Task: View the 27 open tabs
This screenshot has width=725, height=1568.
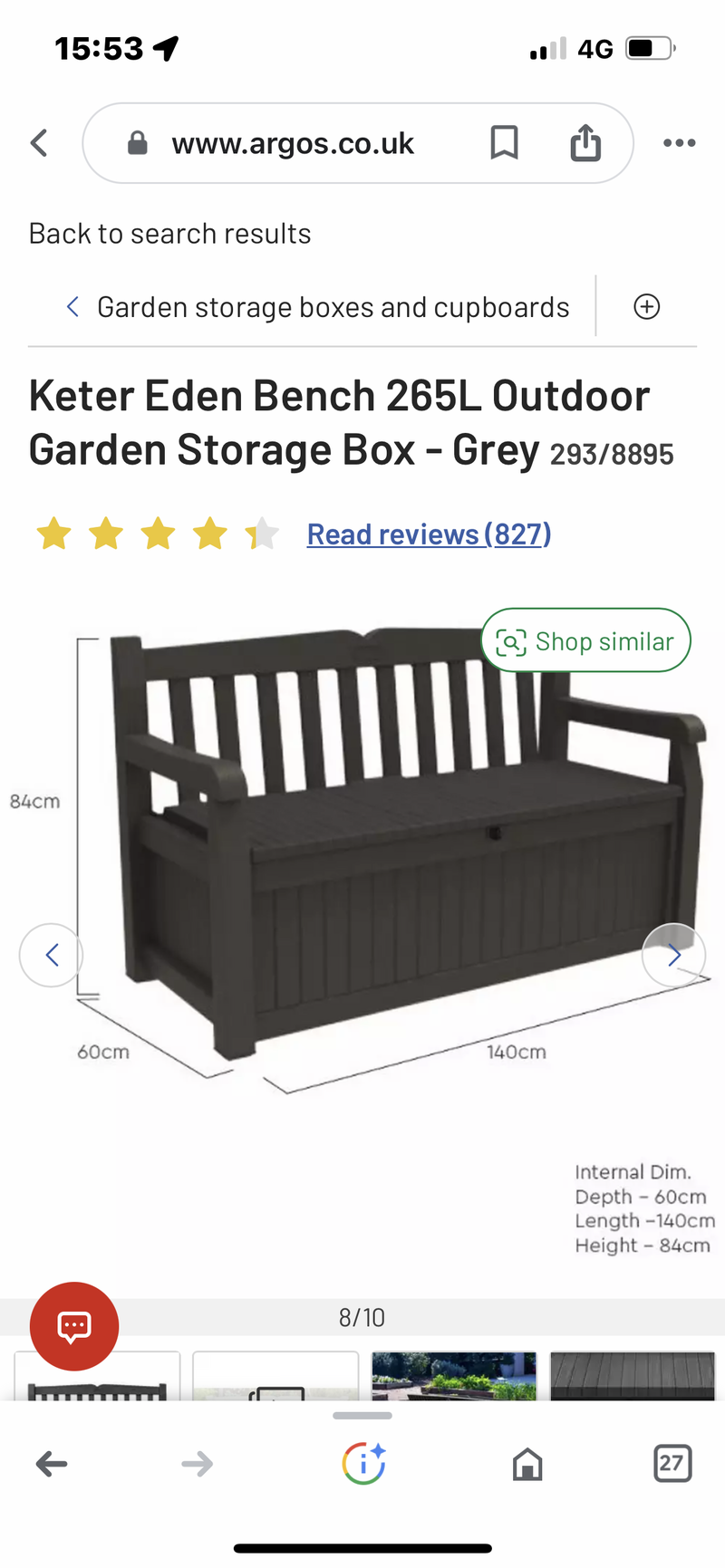Action: click(x=672, y=1463)
